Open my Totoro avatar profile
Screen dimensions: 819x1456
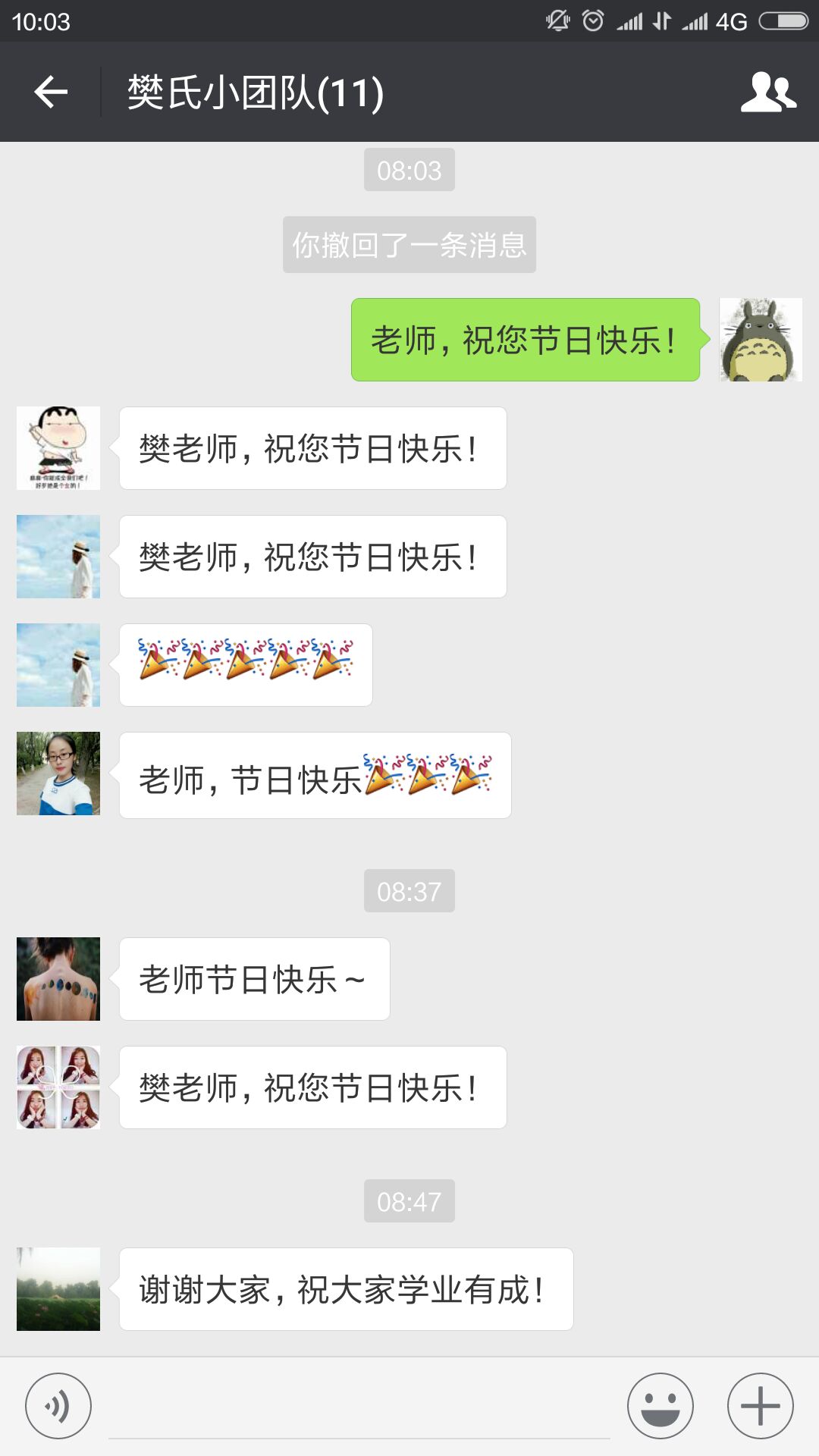pyautogui.click(x=760, y=340)
